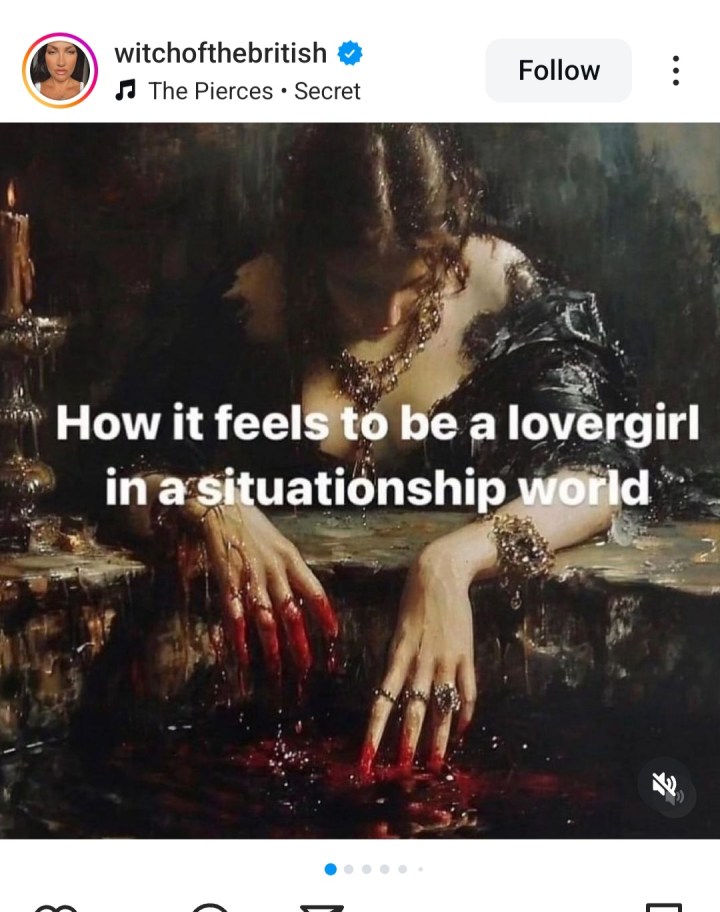This screenshot has width=720, height=912.
Task: Follow the witchofthebritish account
Action: (x=558, y=71)
